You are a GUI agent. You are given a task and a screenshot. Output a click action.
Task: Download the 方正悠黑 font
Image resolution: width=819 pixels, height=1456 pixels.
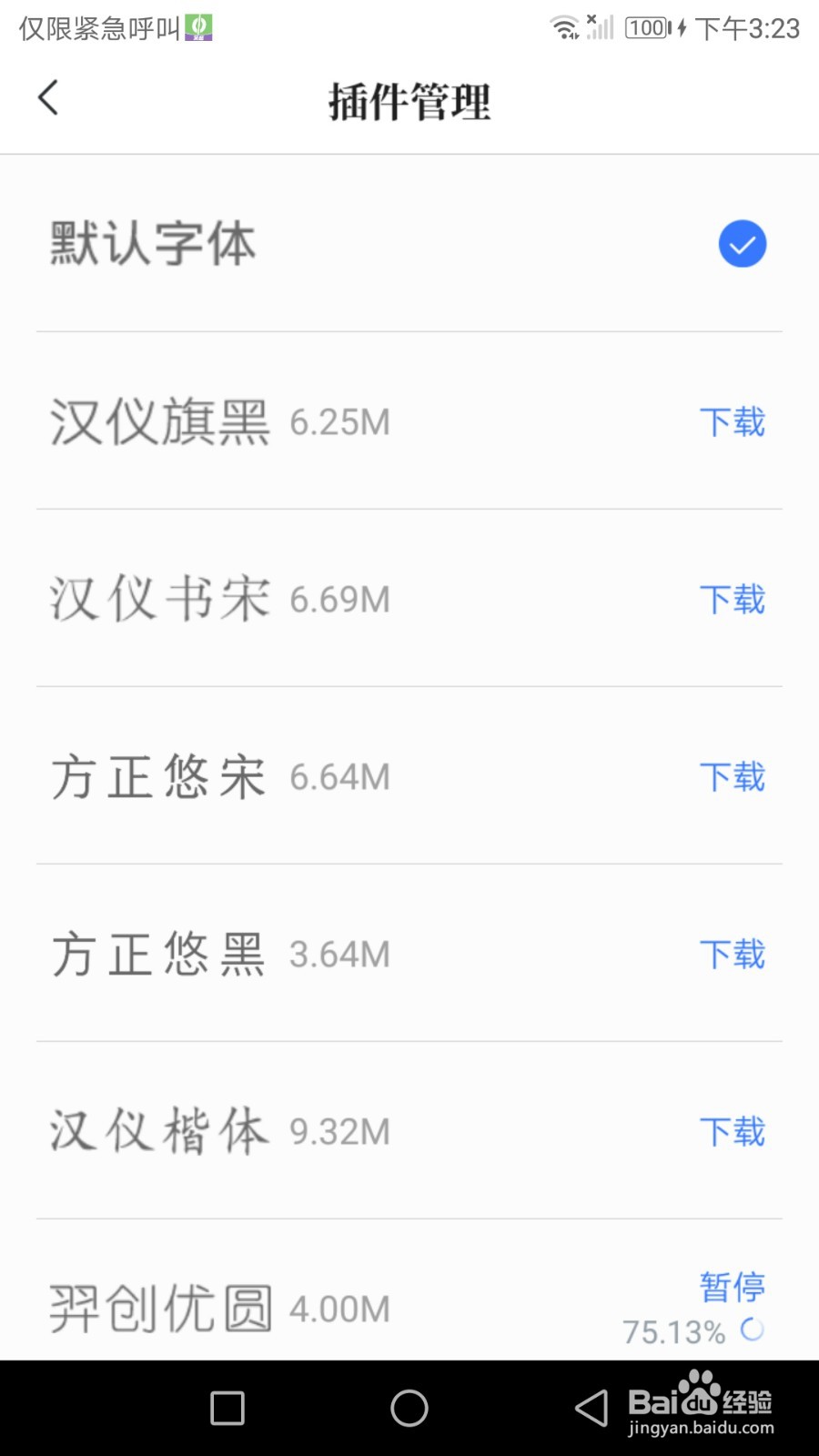733,955
